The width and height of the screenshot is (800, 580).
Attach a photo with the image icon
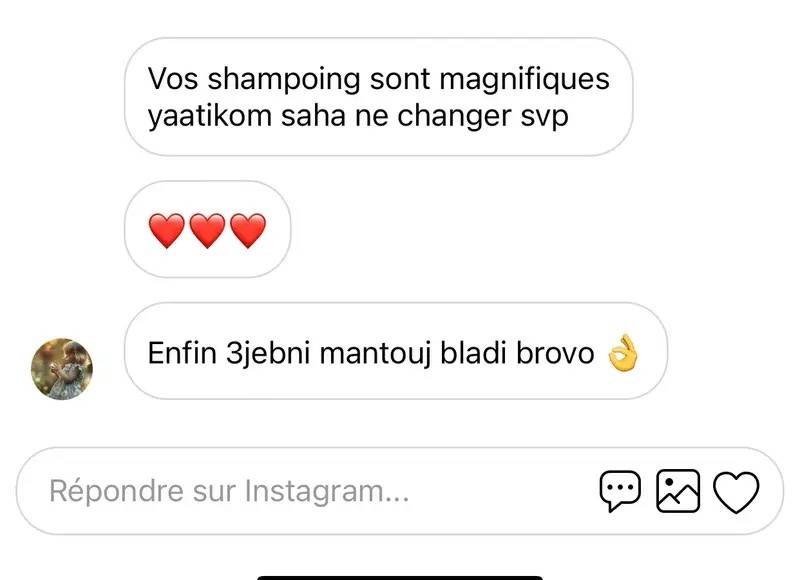point(677,491)
